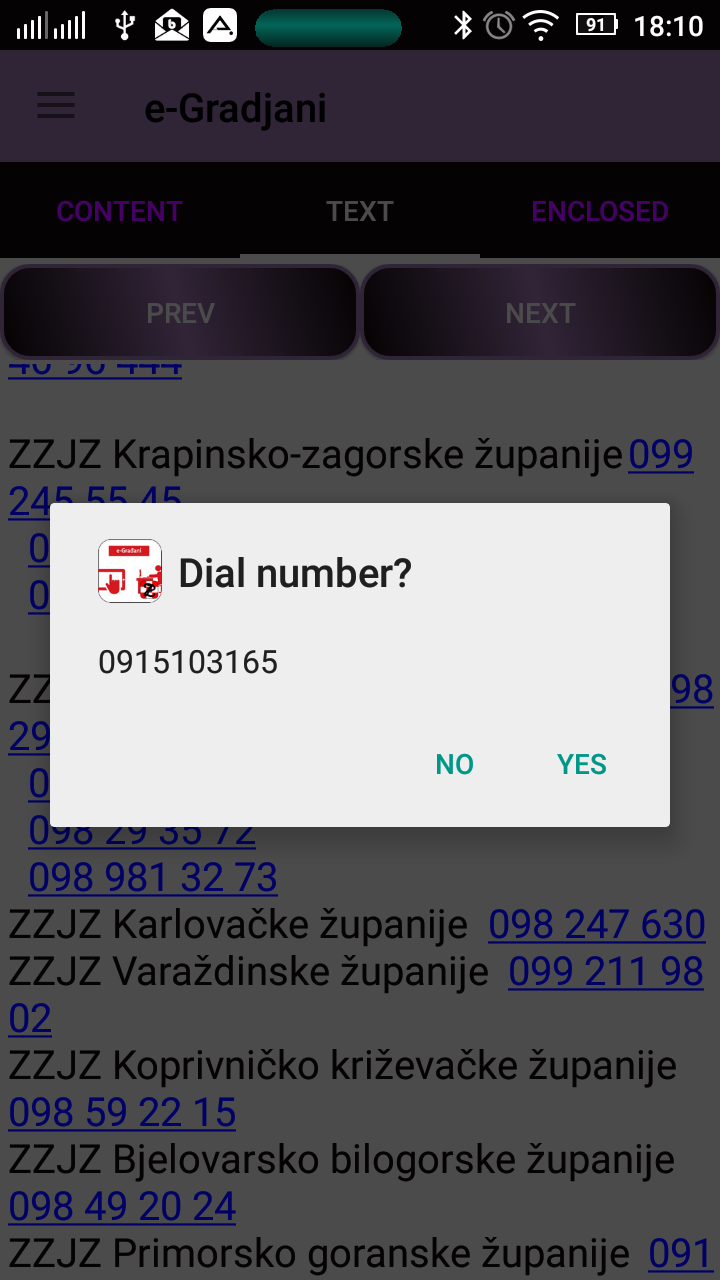Confirm dialing with YES
Image resolution: width=720 pixels, height=1280 pixels.
(581, 764)
